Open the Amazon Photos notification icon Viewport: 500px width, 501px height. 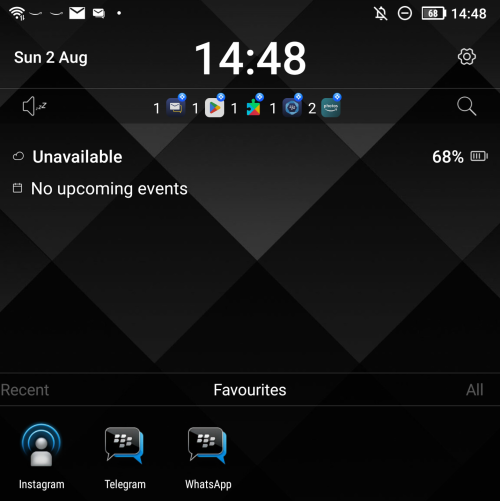(331, 107)
